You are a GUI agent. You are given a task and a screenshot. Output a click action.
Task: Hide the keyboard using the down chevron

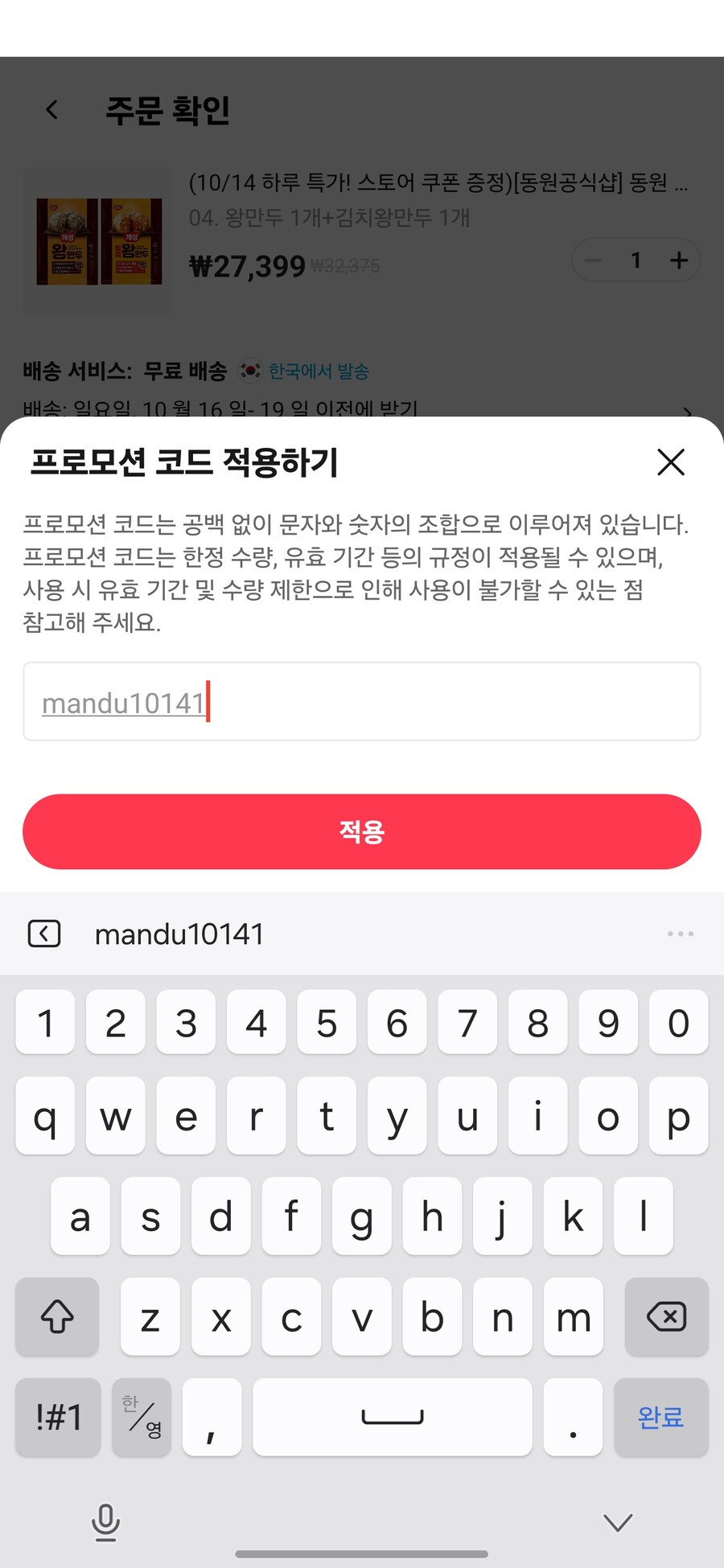coord(618,1522)
